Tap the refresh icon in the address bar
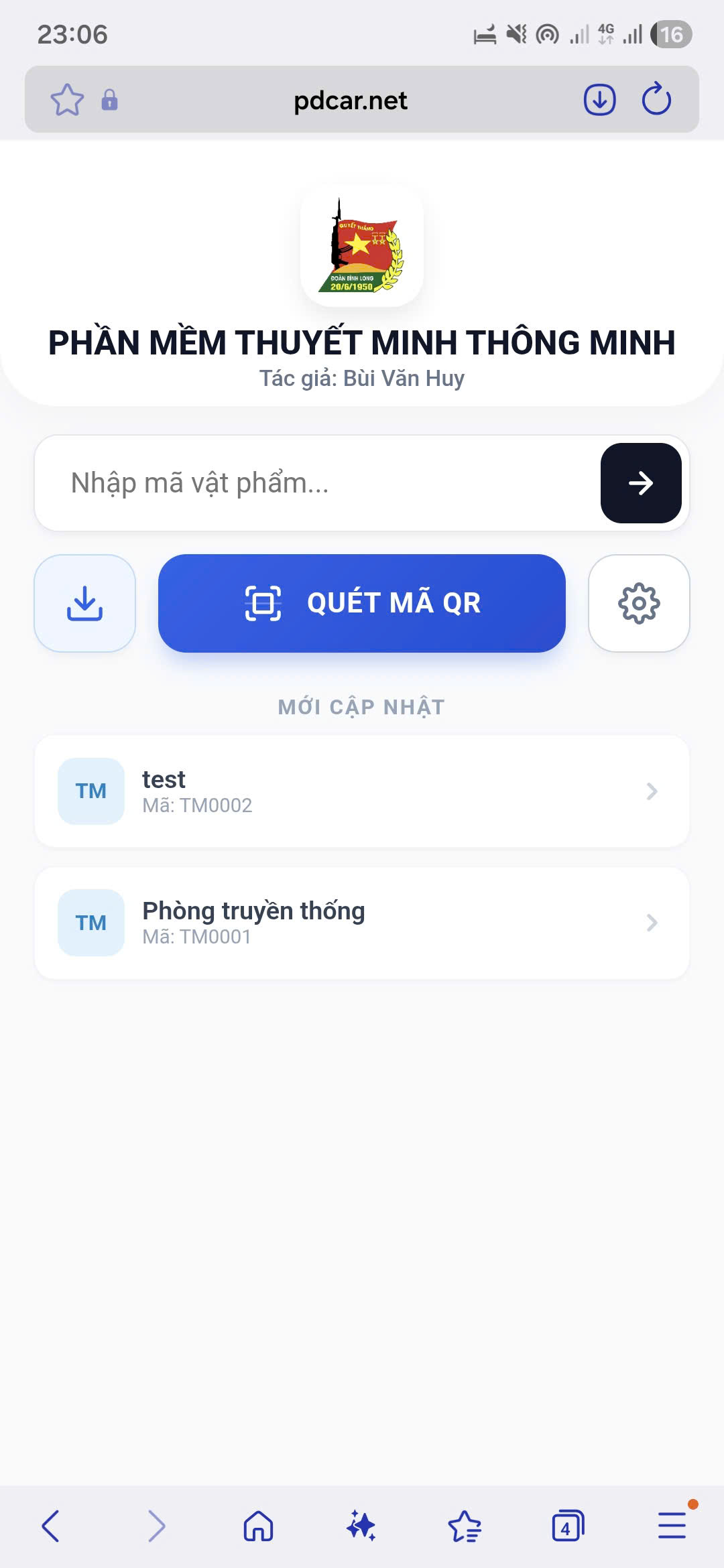 [655, 99]
